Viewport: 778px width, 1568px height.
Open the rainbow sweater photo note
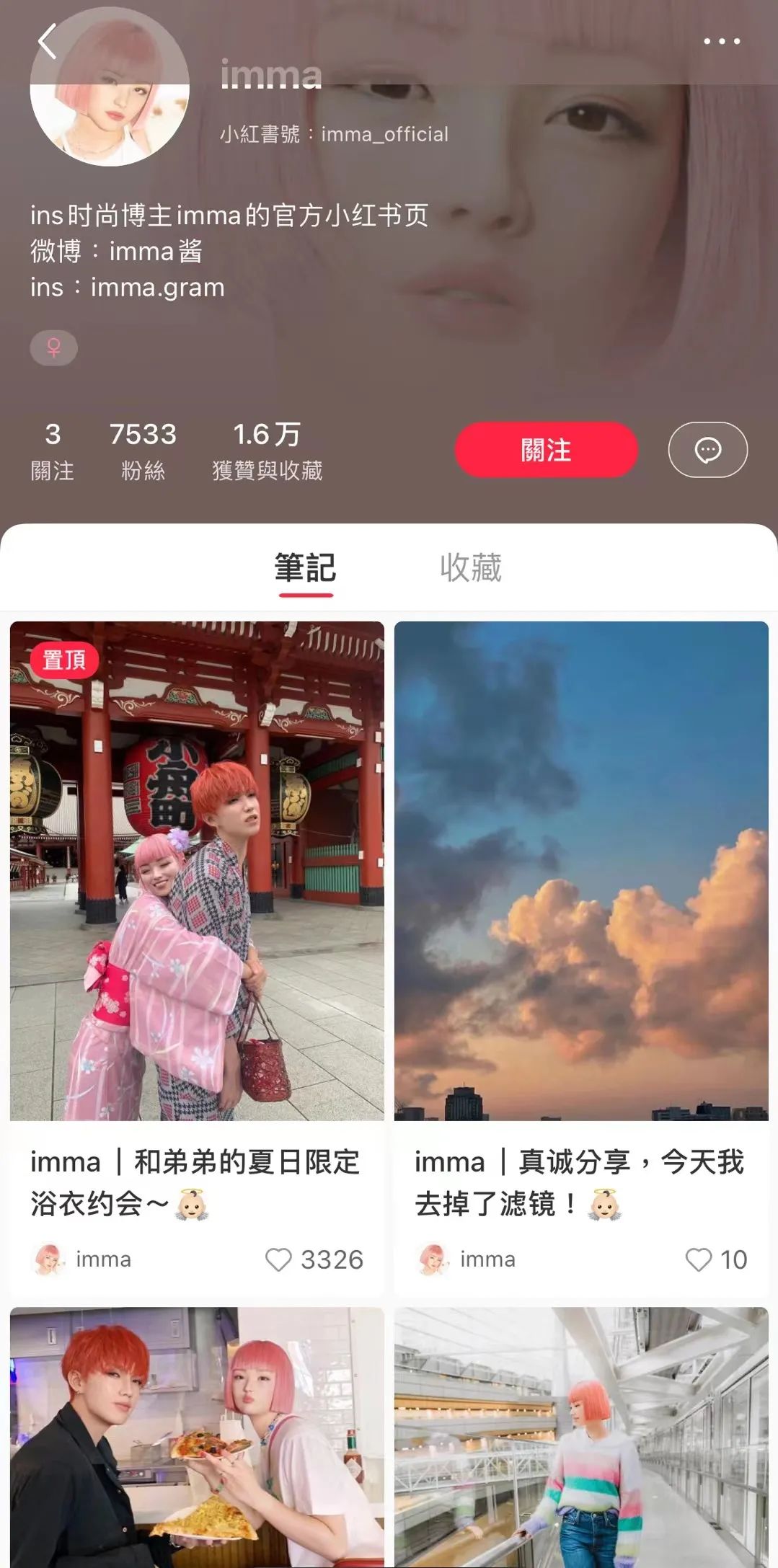(x=581, y=1437)
